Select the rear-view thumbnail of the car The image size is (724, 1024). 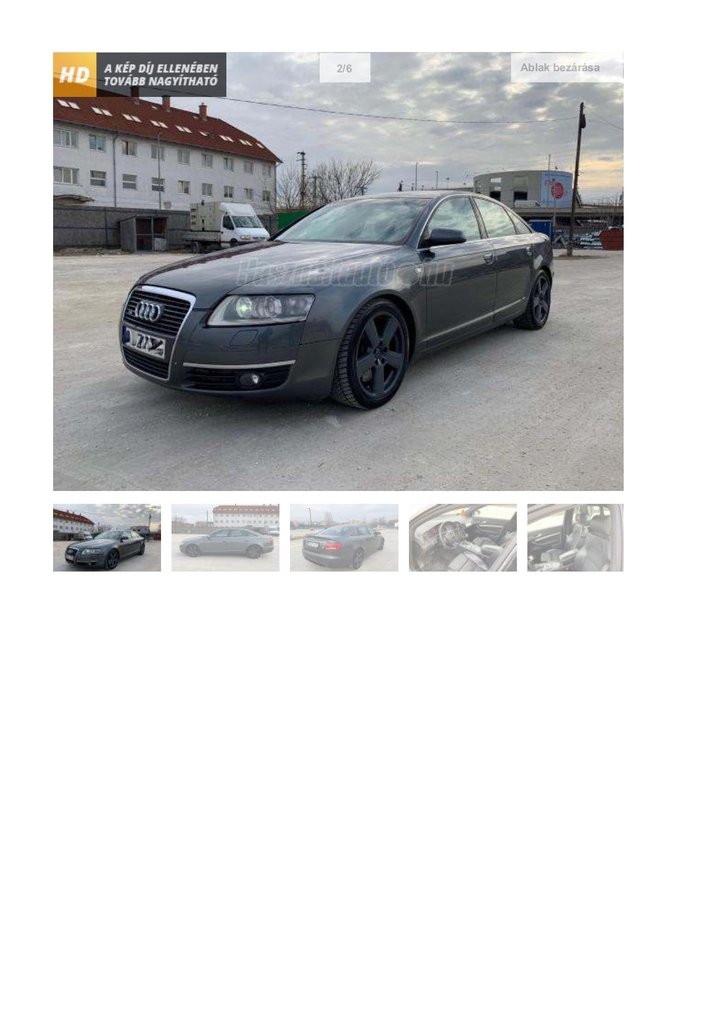[x=344, y=538]
